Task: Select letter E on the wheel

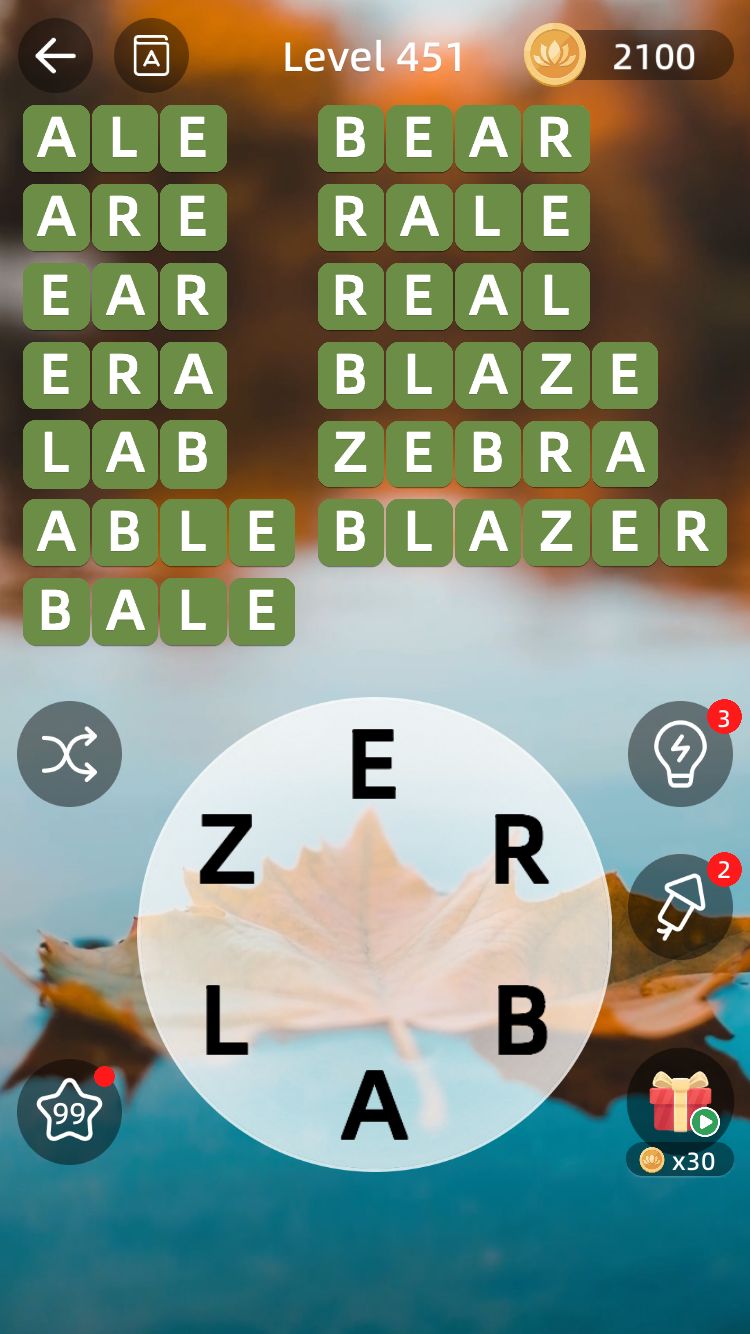Action: pyautogui.click(x=373, y=764)
